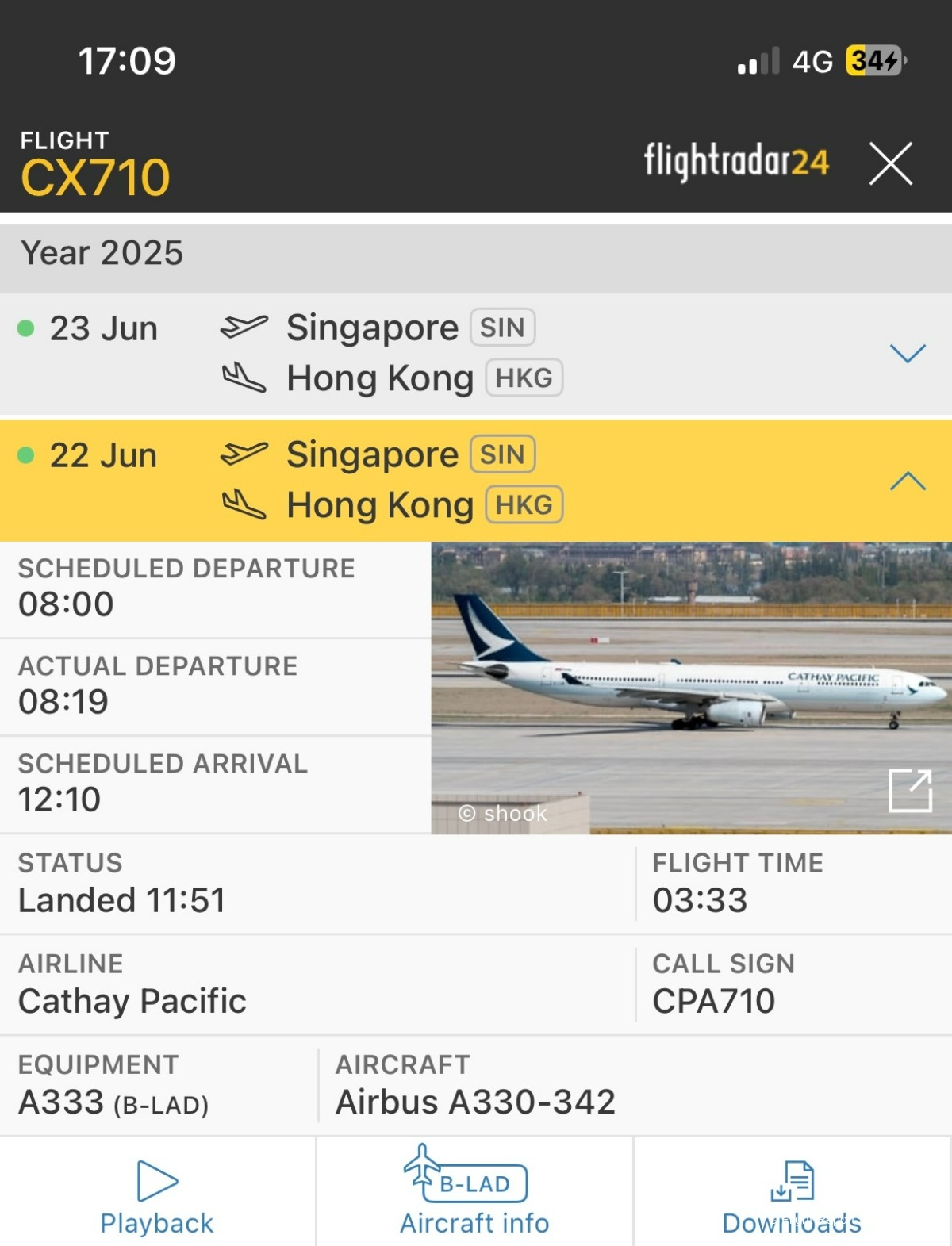This screenshot has width=952, height=1246.
Task: Open the aircraft photo in full view
Action: tap(909, 790)
